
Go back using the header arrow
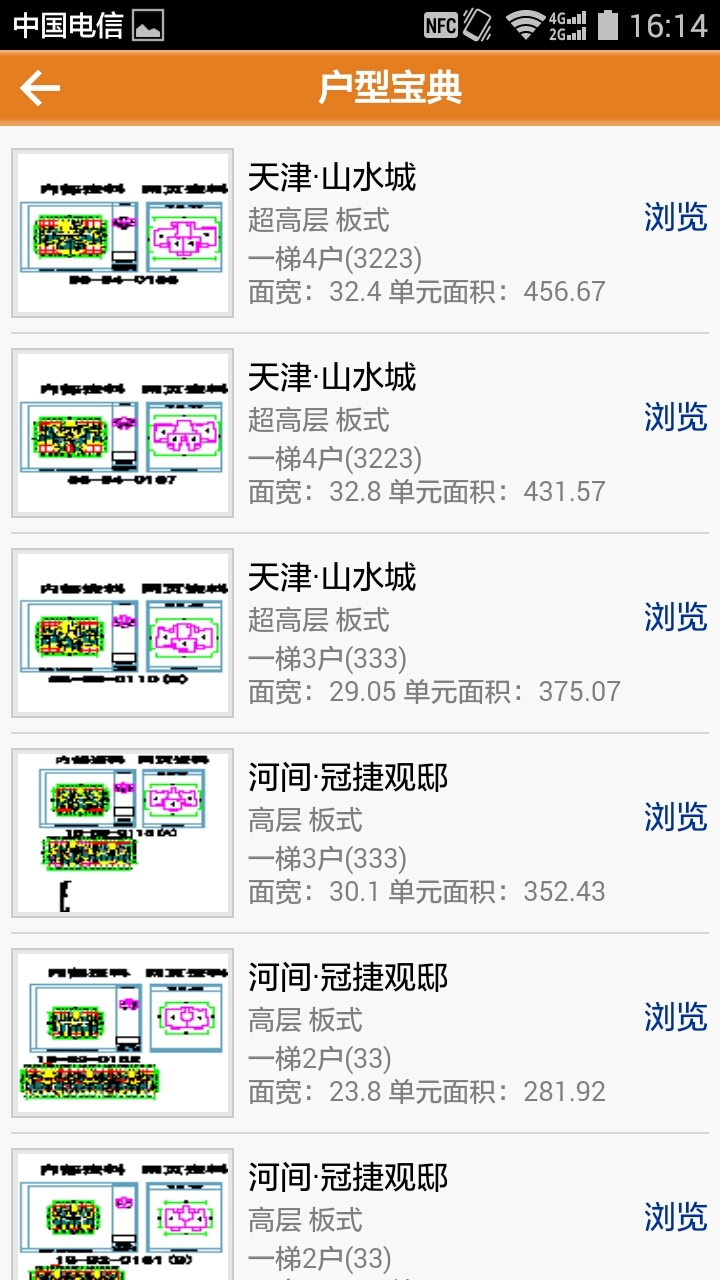tap(40, 88)
